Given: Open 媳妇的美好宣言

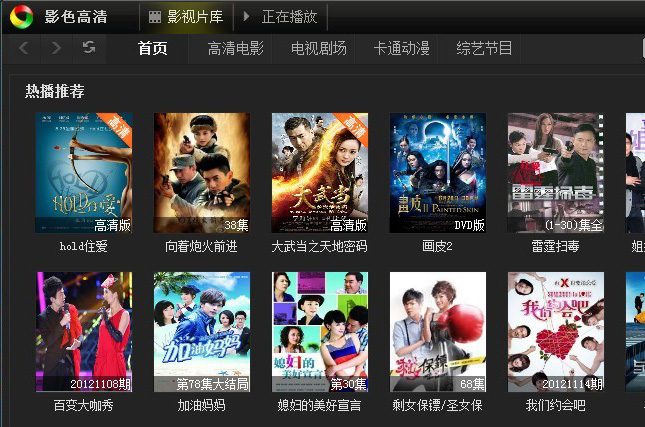Looking at the screenshot, I should point(319,332).
